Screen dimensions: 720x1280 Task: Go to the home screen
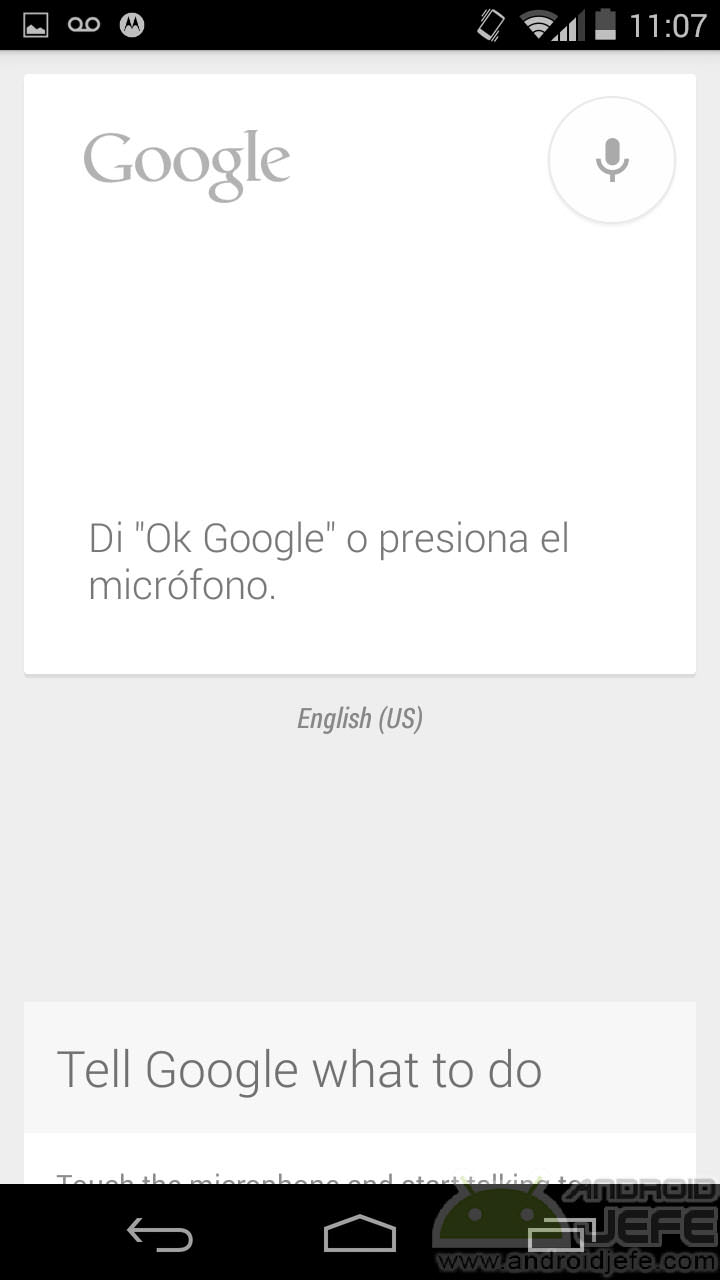pyautogui.click(x=360, y=1233)
